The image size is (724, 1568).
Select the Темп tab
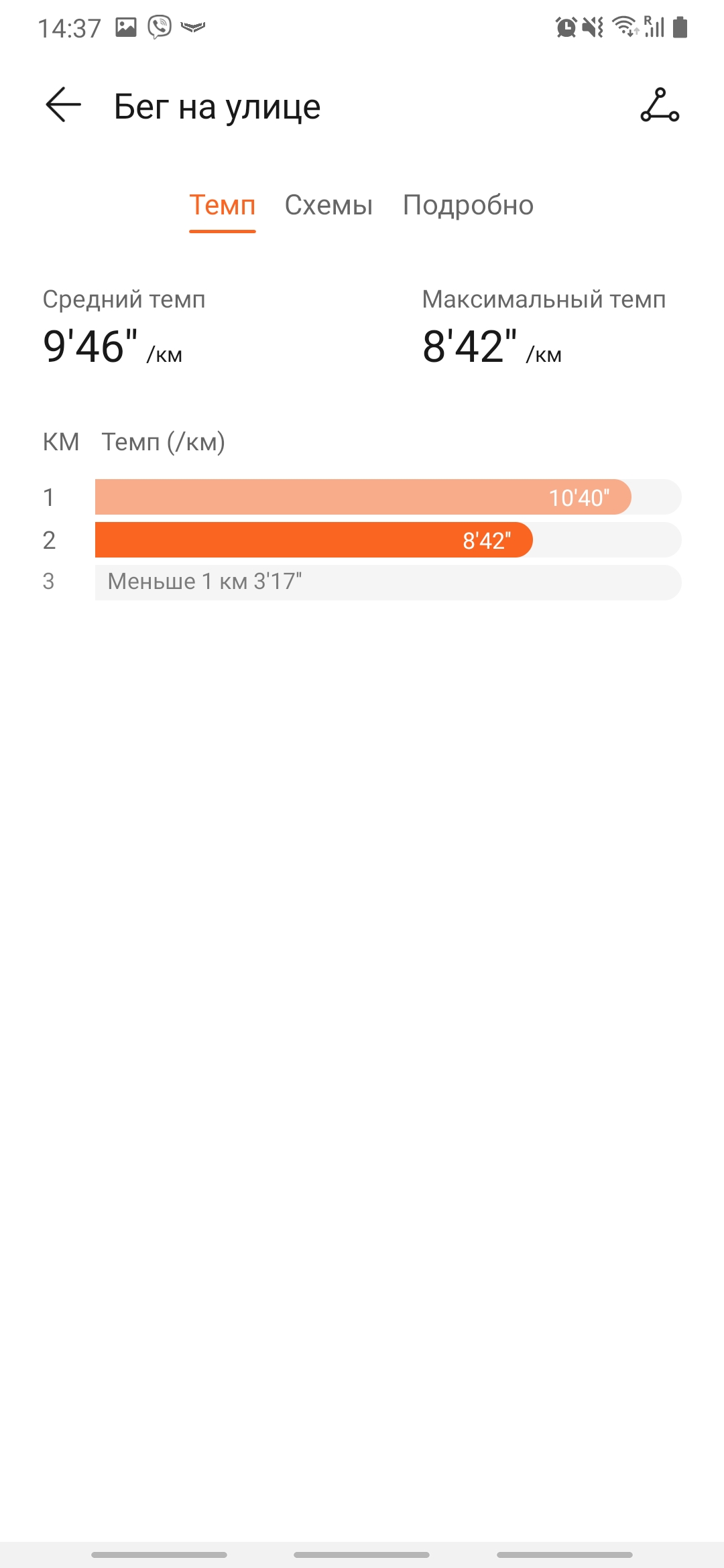tap(222, 205)
